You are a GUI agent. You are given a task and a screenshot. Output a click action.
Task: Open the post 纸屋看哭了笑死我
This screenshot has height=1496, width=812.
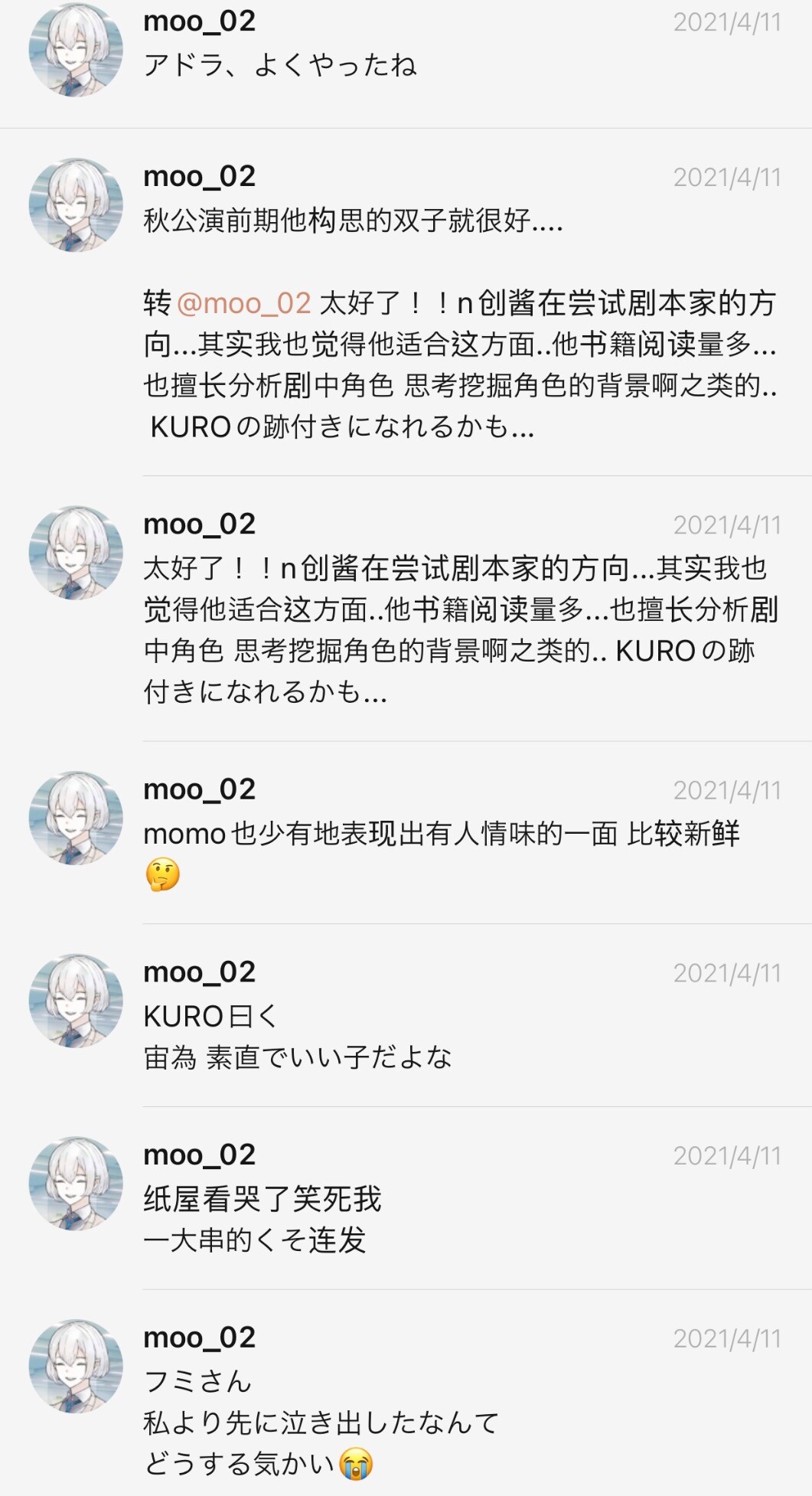(406, 1198)
